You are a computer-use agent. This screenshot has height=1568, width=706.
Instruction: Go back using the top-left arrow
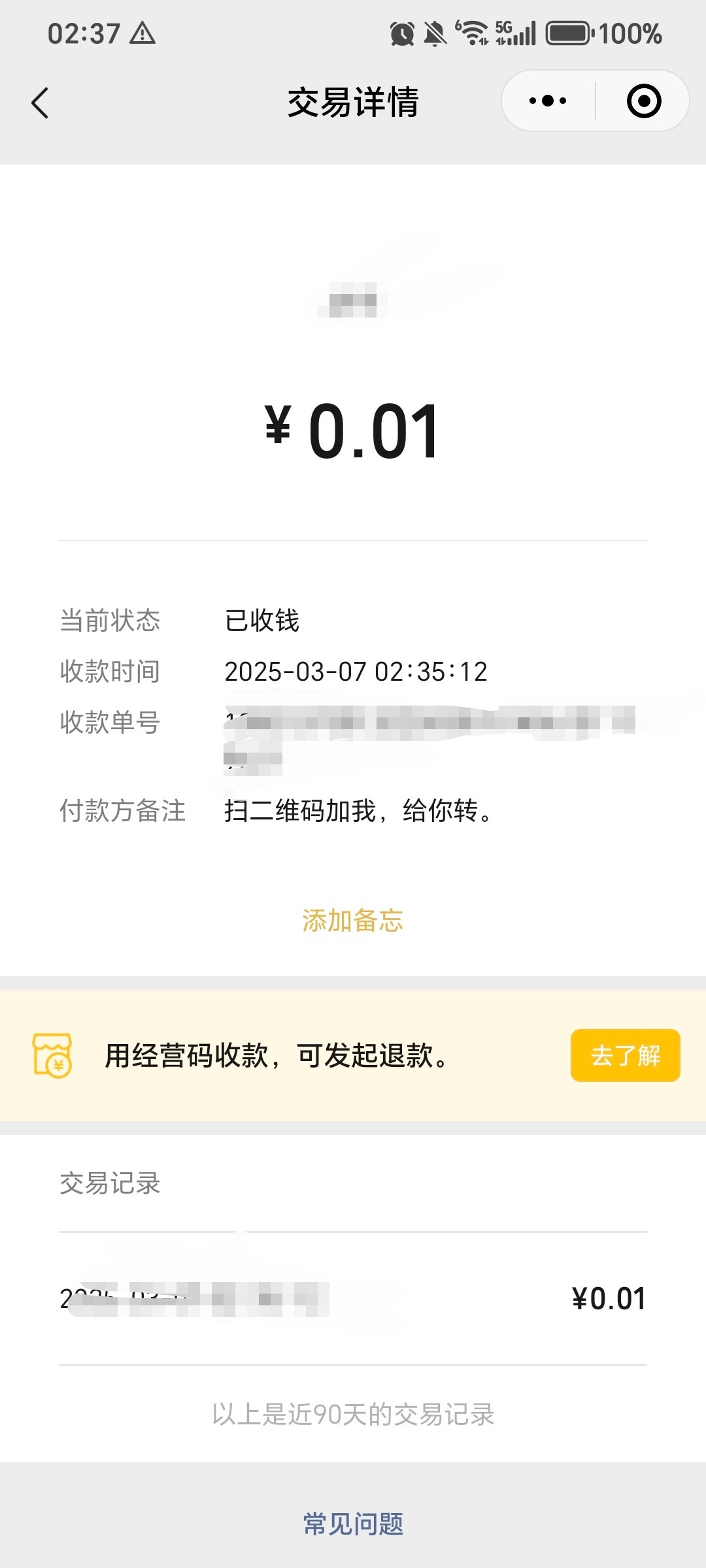pos(40,103)
